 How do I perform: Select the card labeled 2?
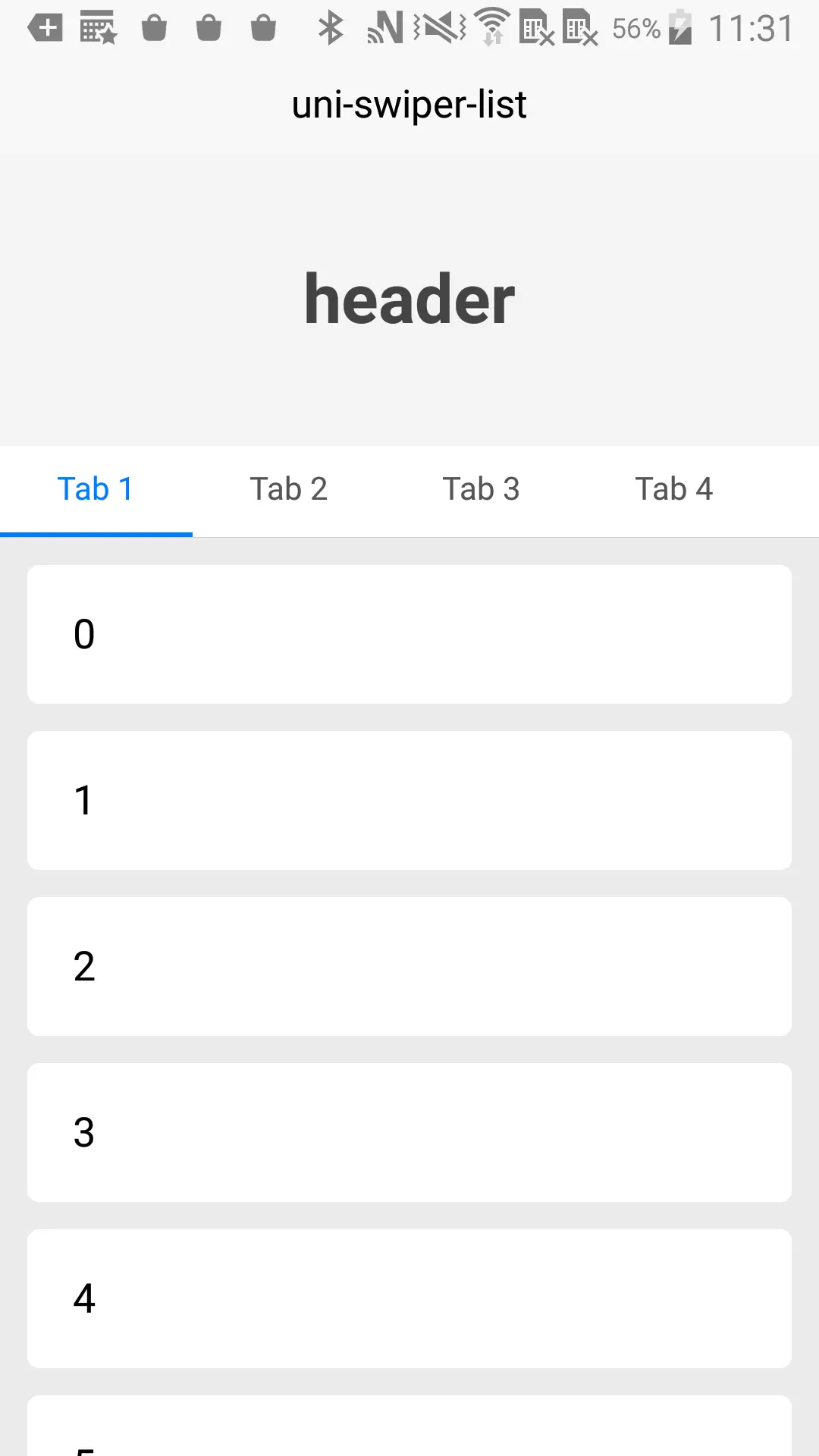tap(409, 966)
